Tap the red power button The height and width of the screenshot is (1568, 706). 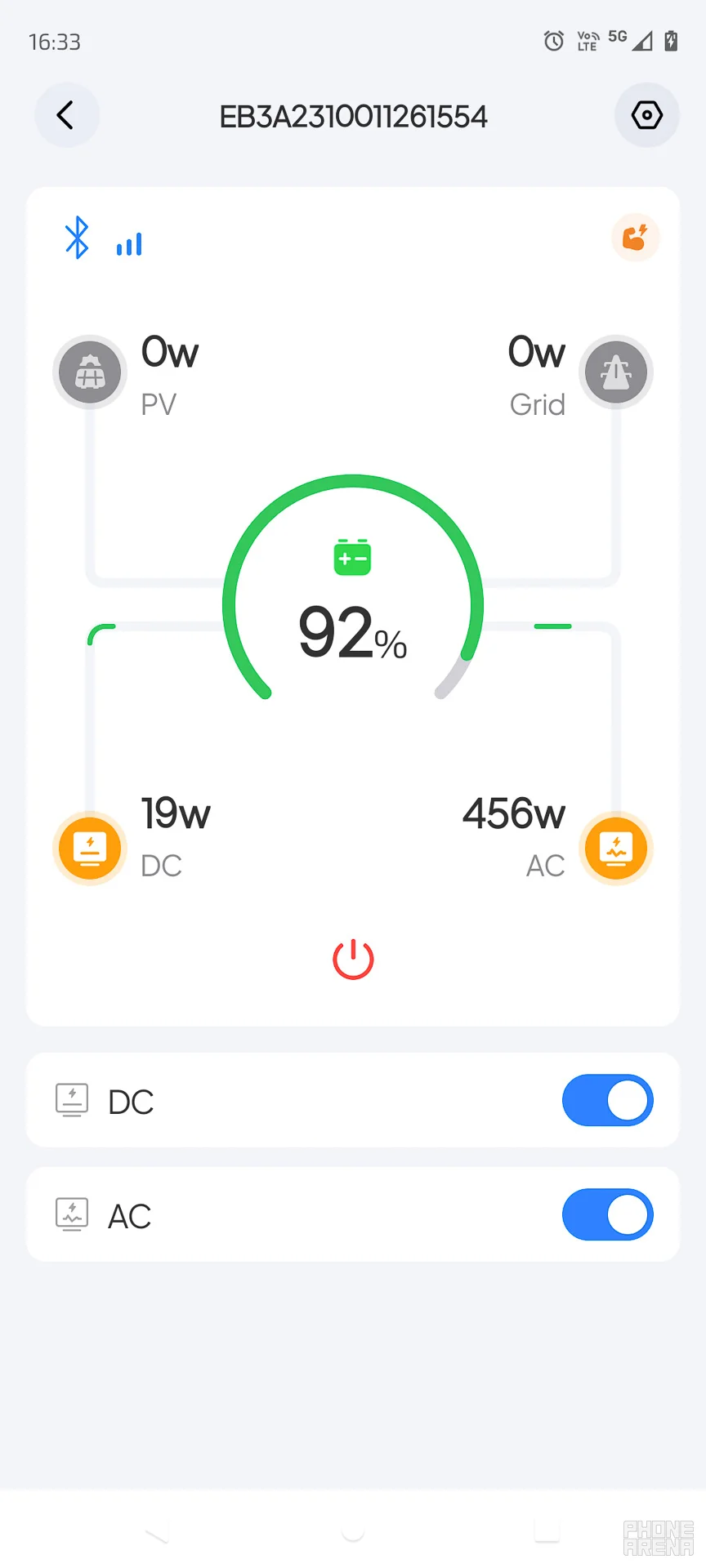click(x=353, y=960)
